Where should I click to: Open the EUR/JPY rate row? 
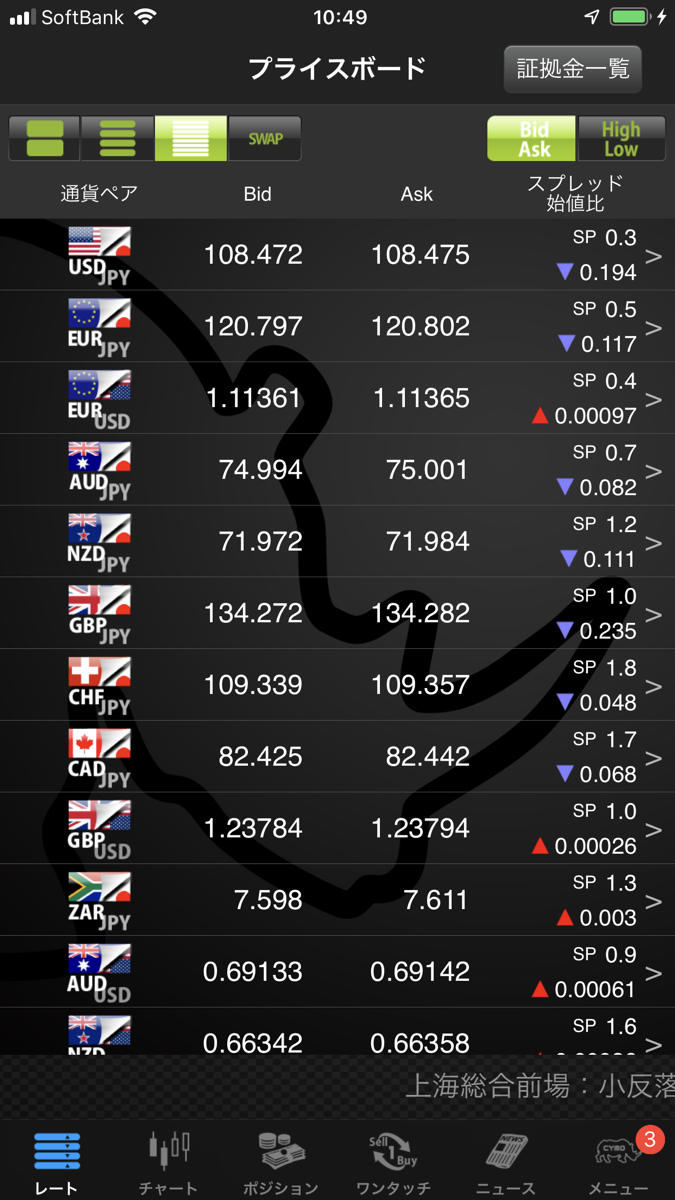337,327
